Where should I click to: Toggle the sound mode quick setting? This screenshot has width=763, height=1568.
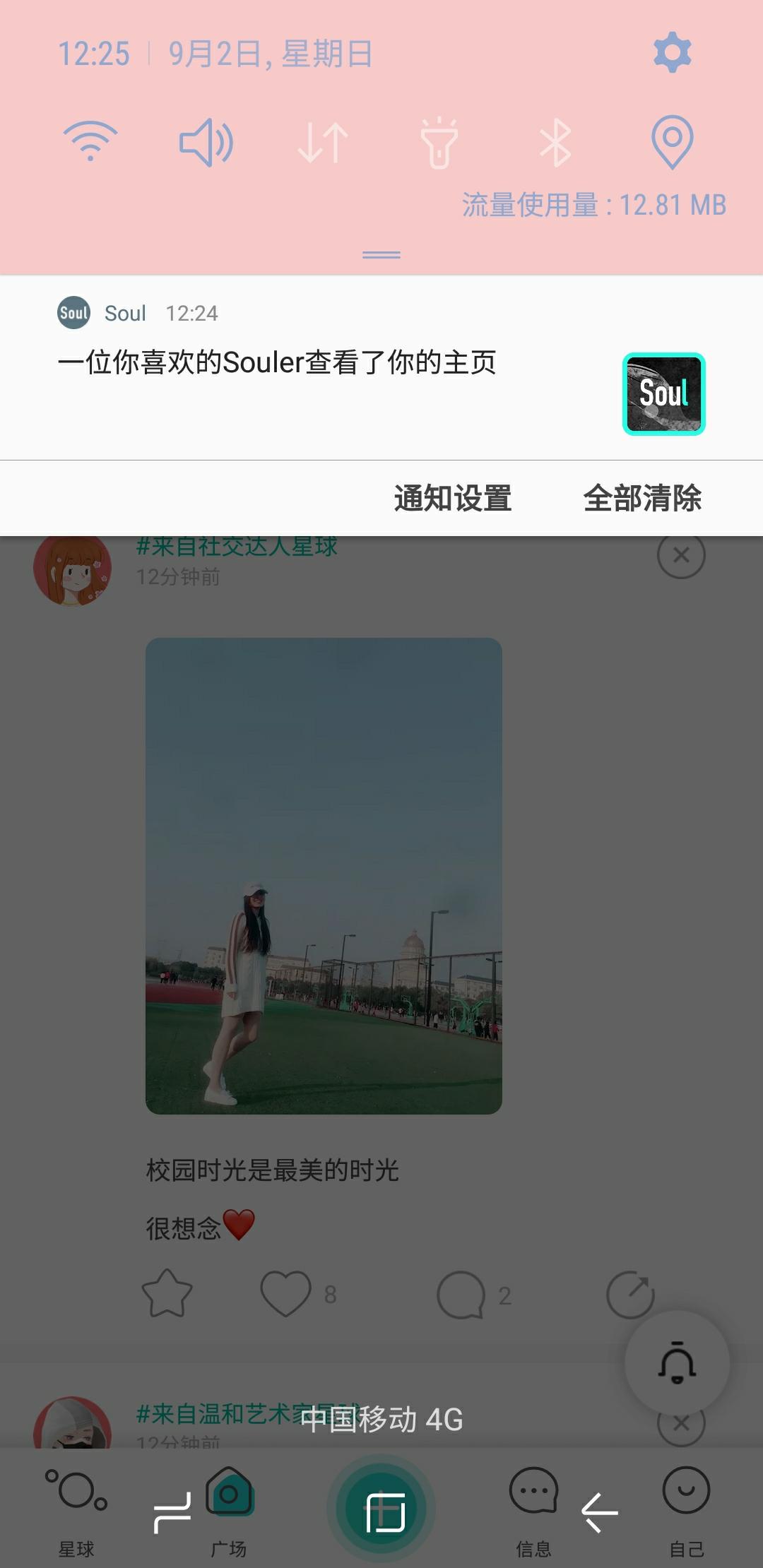tap(206, 143)
